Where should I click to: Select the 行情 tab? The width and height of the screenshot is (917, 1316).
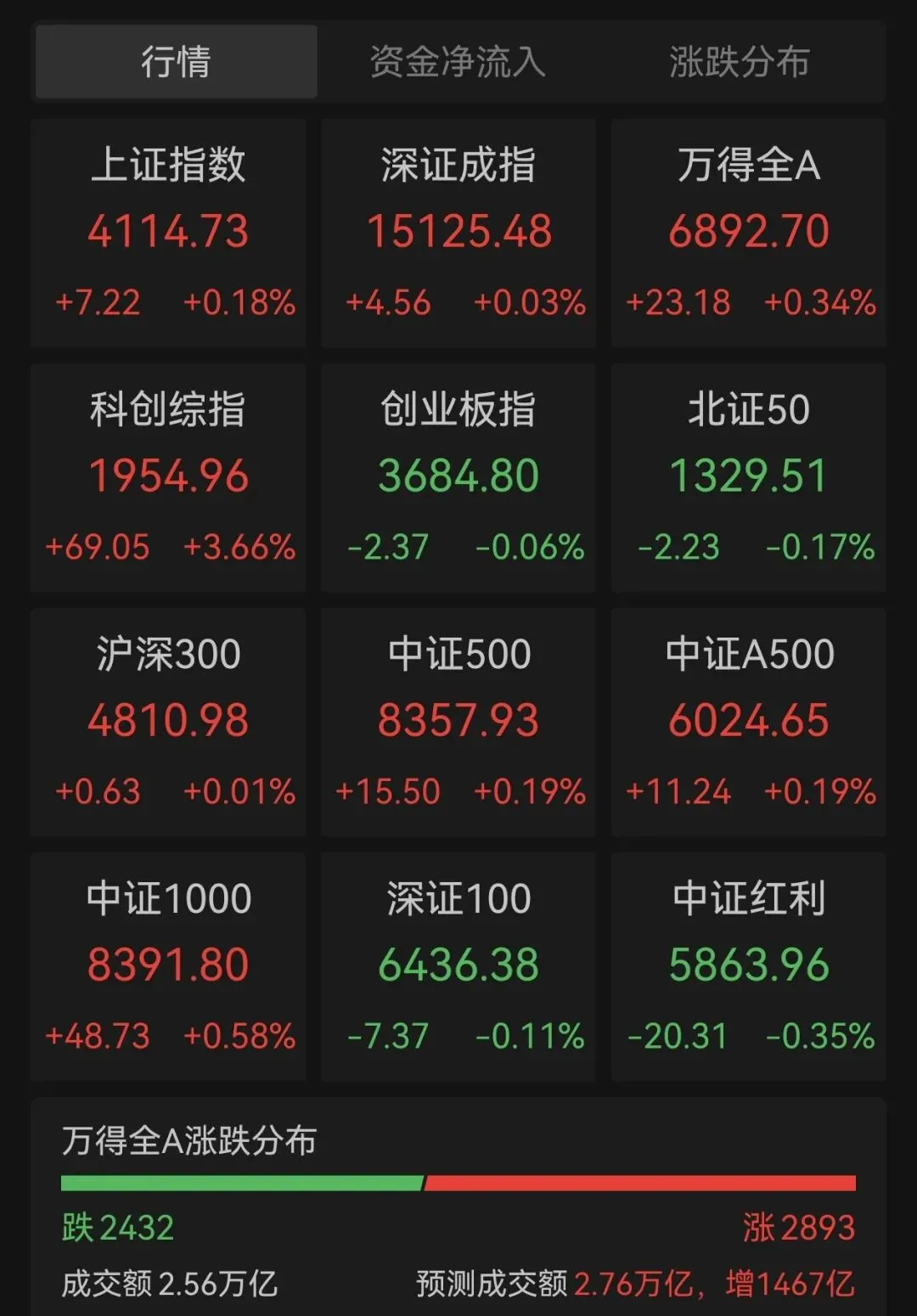pyautogui.click(x=176, y=62)
